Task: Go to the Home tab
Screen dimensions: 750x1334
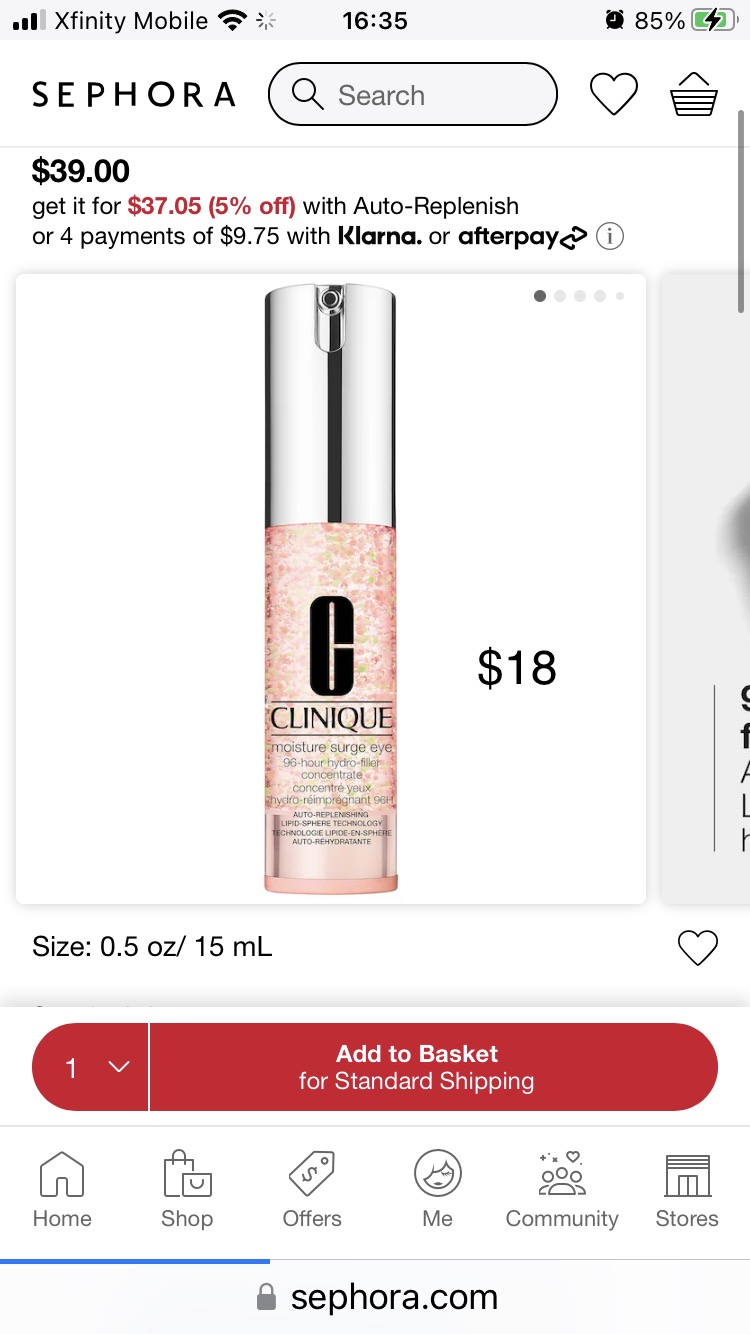Action: coord(62,1190)
